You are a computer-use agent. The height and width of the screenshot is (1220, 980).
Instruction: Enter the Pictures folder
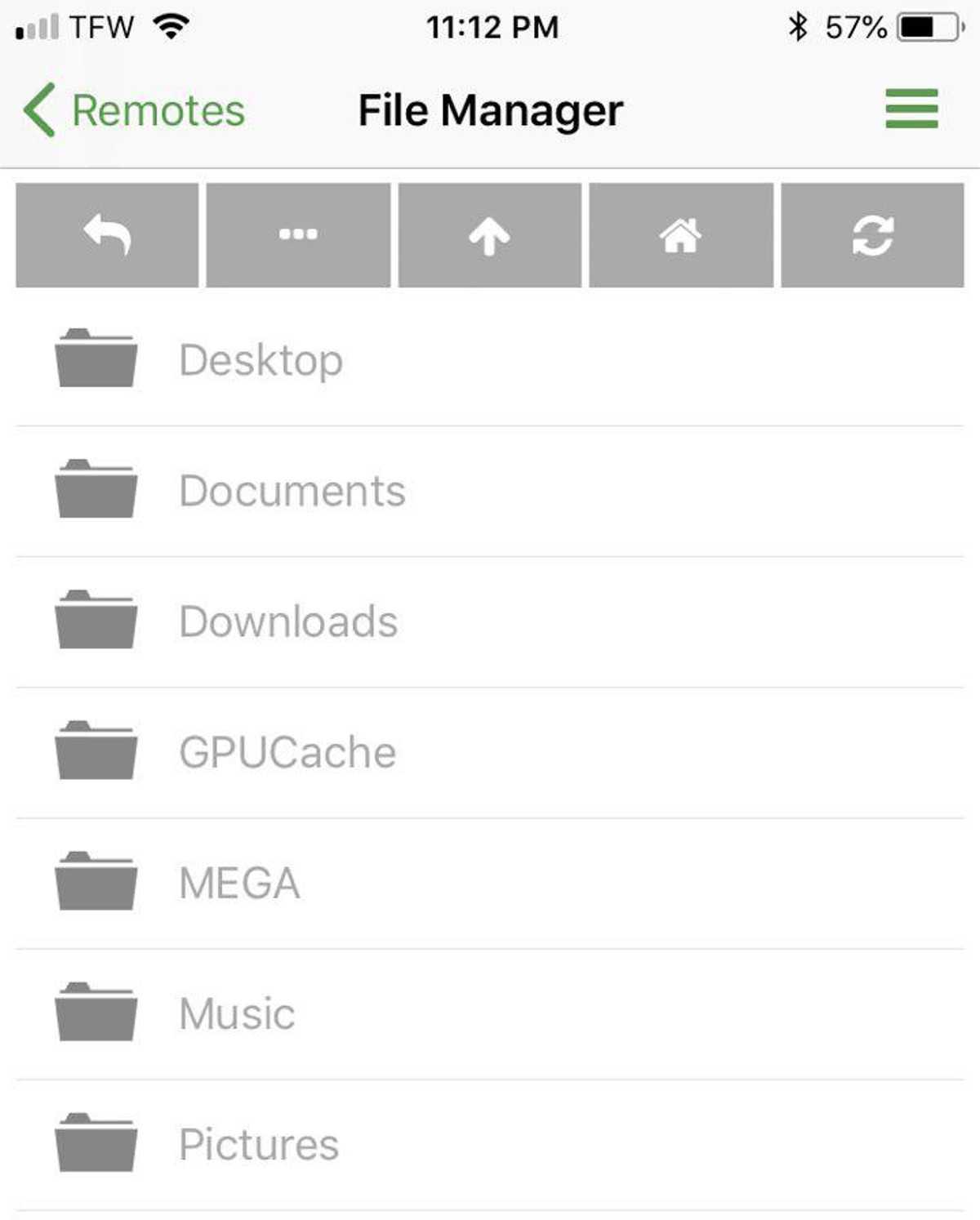click(258, 1144)
